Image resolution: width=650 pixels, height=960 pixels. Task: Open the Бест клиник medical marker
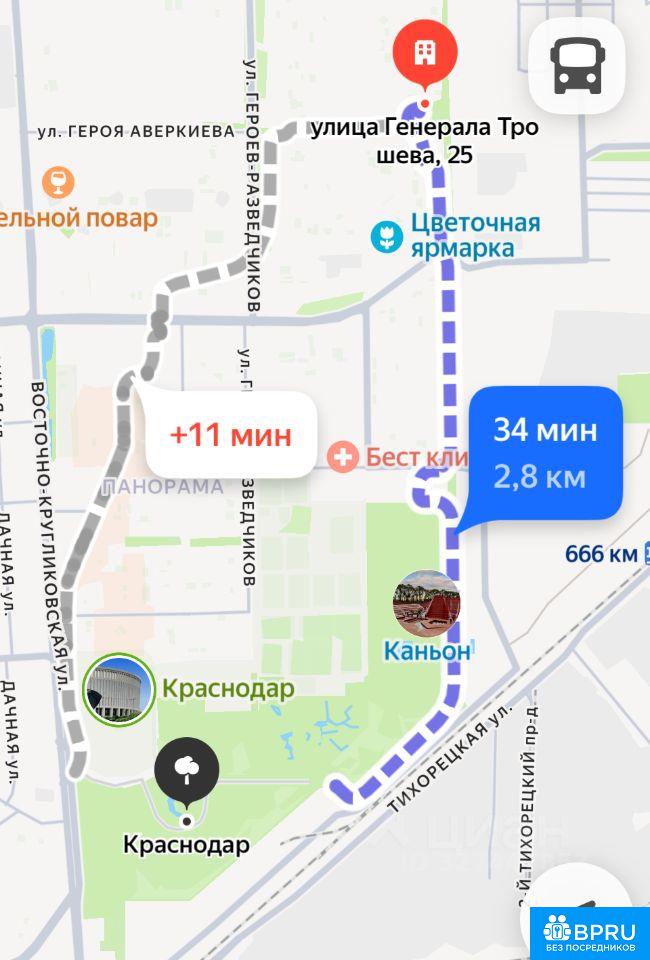[x=343, y=458]
